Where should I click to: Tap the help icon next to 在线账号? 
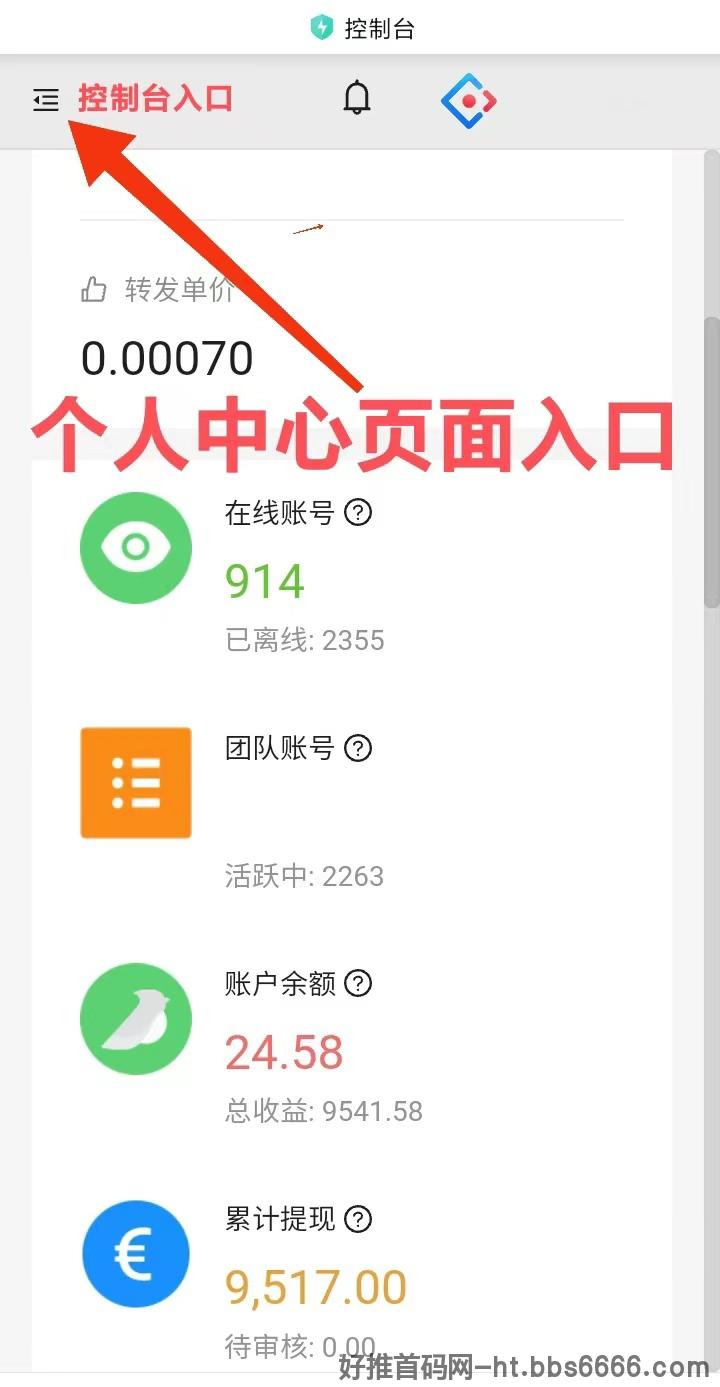click(x=358, y=513)
